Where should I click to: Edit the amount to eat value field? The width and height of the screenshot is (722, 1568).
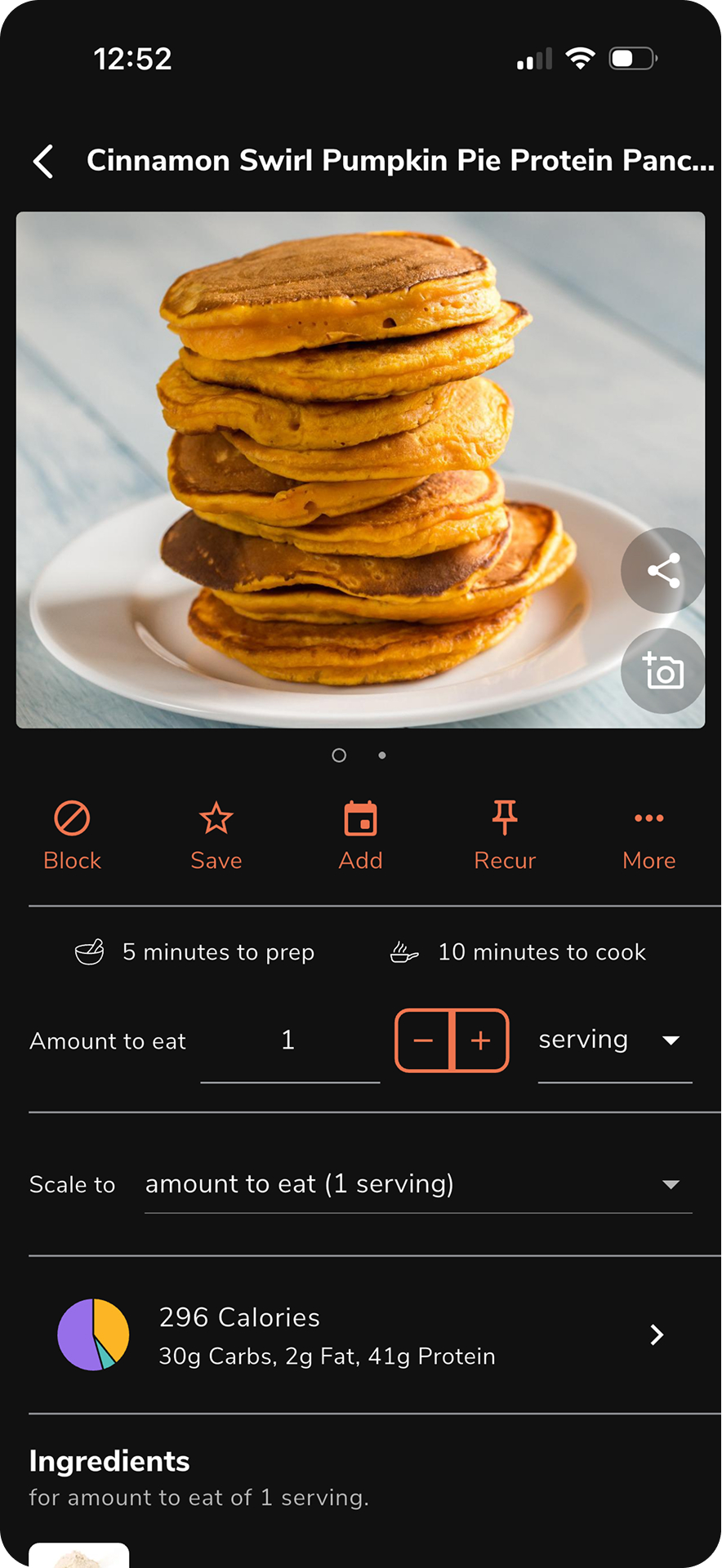[x=289, y=1040]
